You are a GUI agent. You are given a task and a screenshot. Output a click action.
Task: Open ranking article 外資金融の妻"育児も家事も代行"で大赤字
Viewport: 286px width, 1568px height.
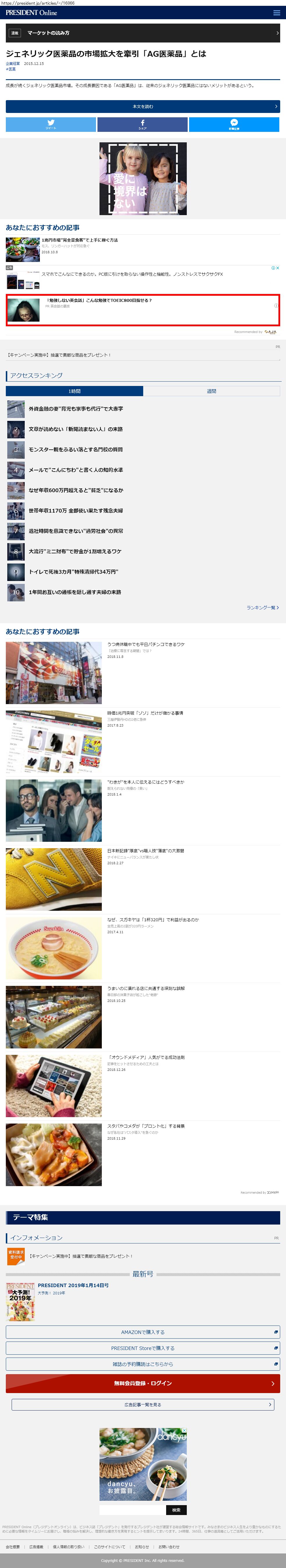(75, 409)
